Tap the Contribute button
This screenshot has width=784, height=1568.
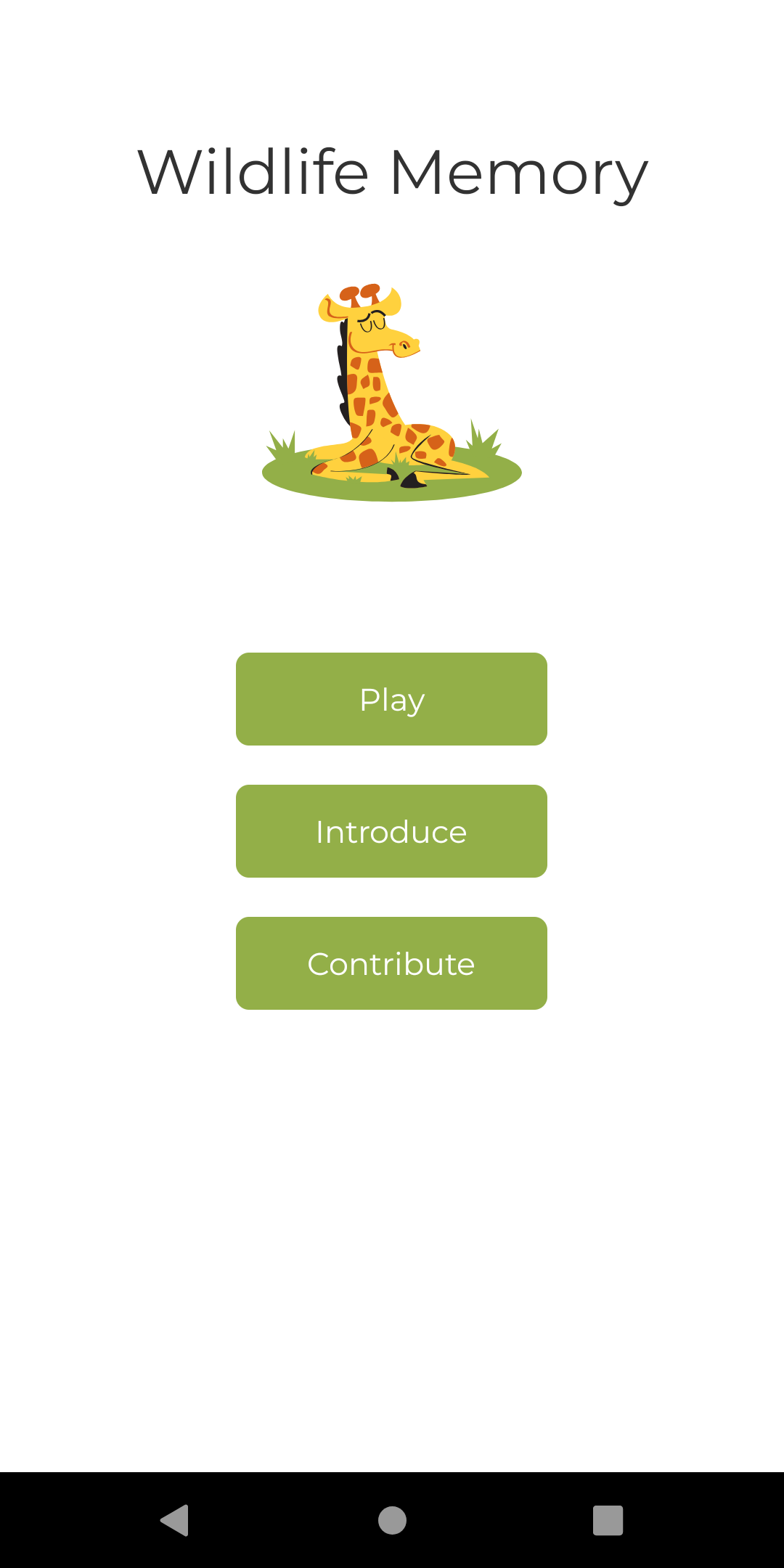pos(391,963)
